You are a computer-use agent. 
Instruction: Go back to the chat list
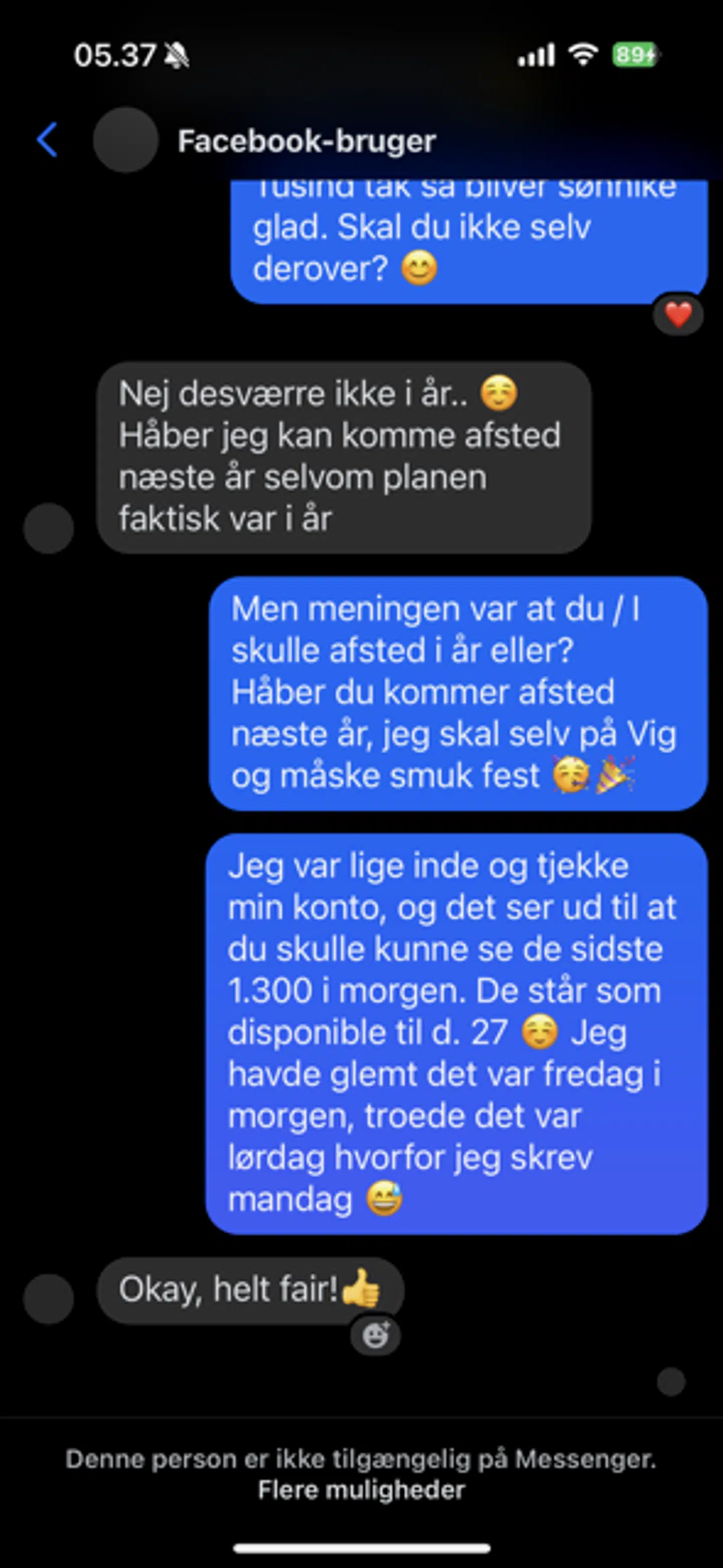(47, 140)
